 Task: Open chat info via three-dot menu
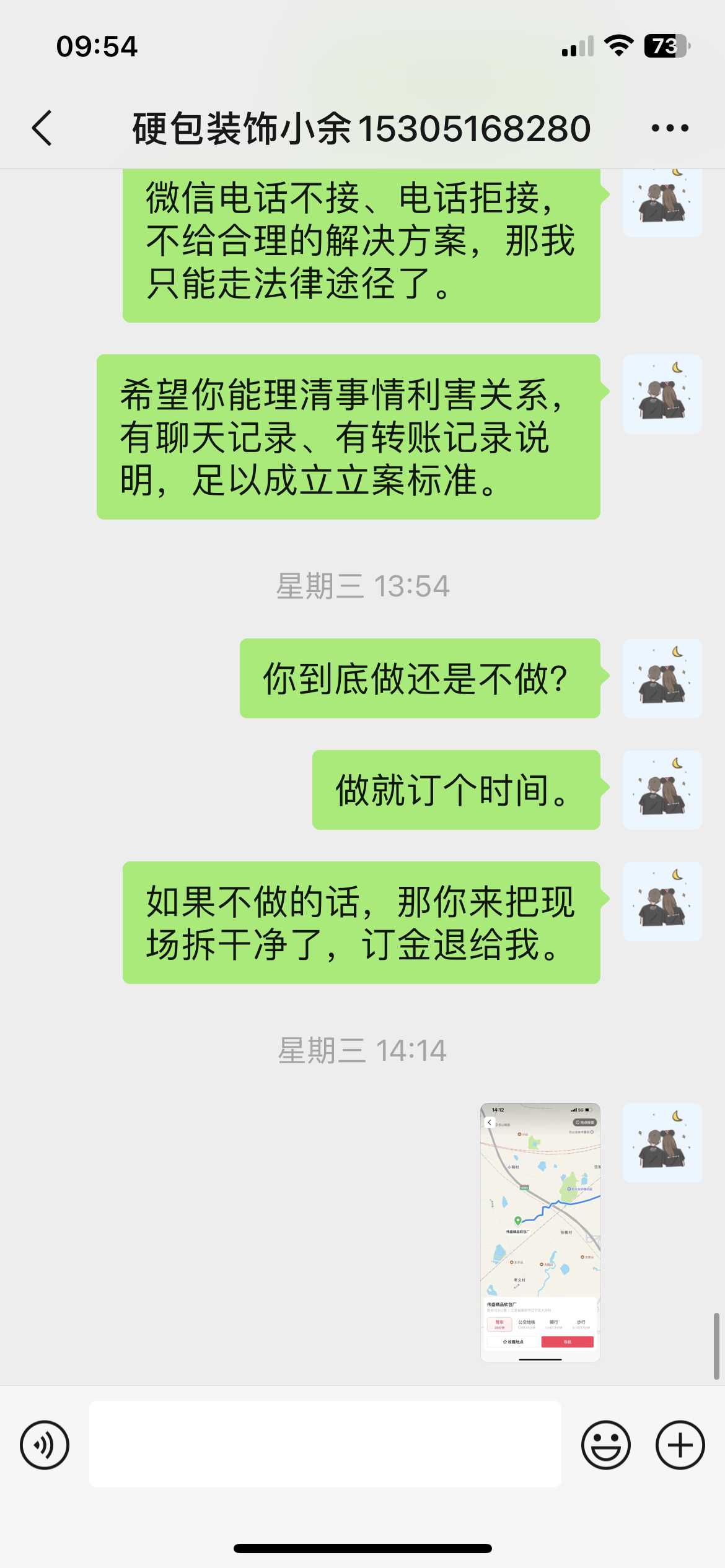[x=670, y=128]
